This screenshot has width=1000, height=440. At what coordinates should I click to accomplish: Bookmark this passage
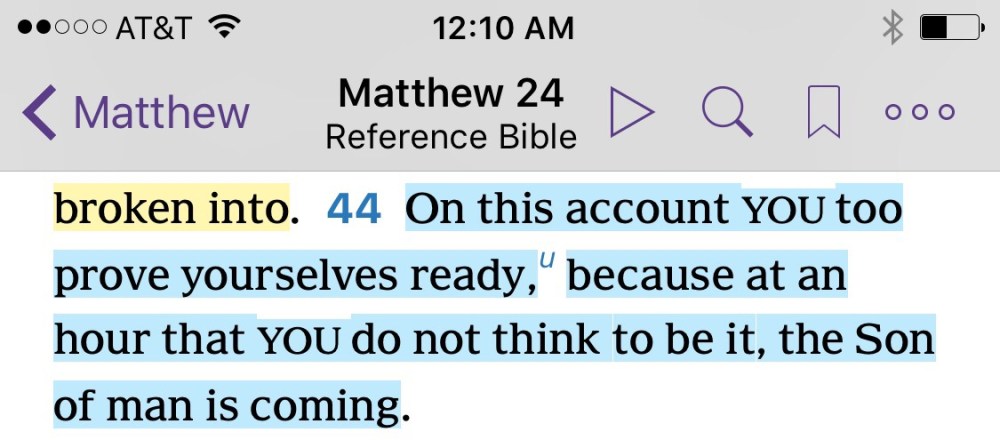[x=823, y=113]
